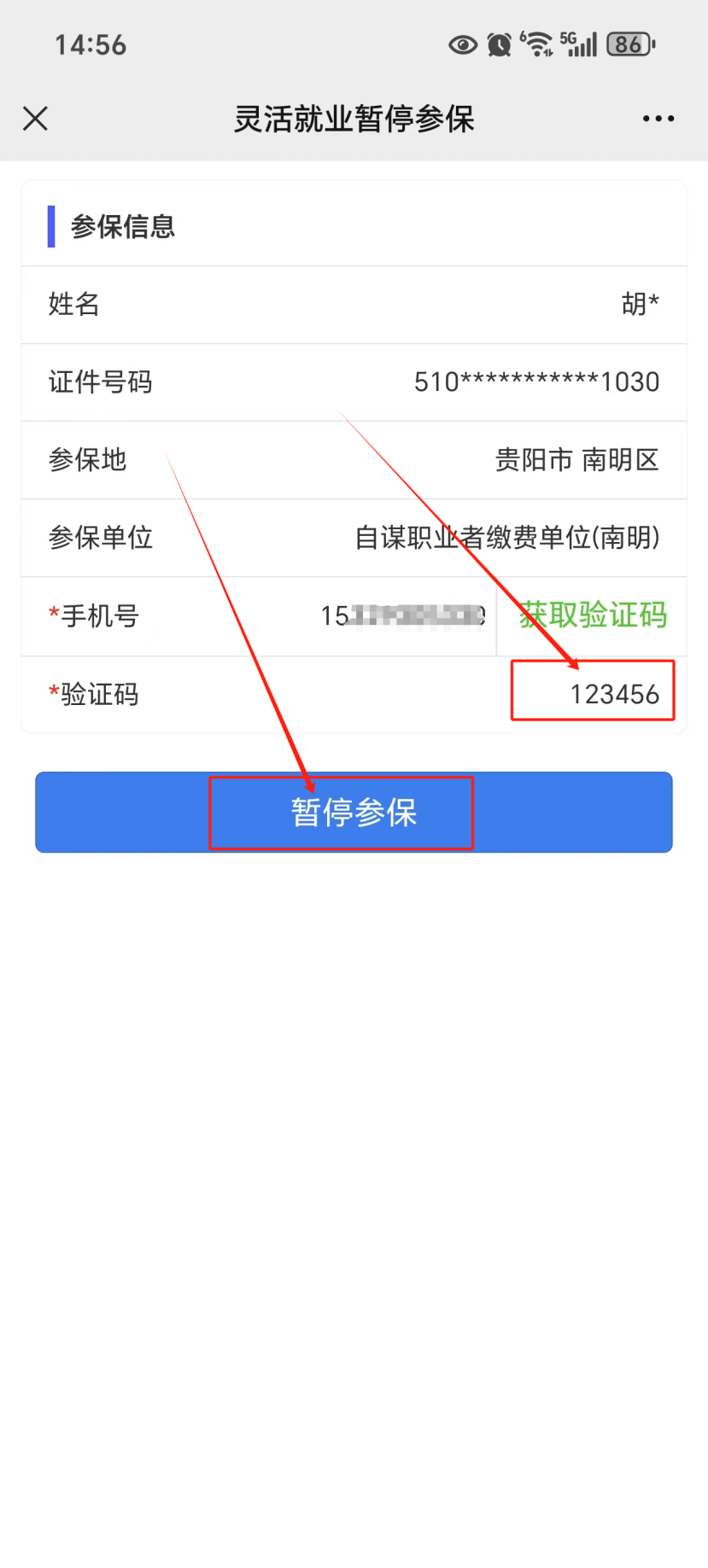Submit with the 暂停参保 button
Screen dimensions: 708x1568
point(354,813)
